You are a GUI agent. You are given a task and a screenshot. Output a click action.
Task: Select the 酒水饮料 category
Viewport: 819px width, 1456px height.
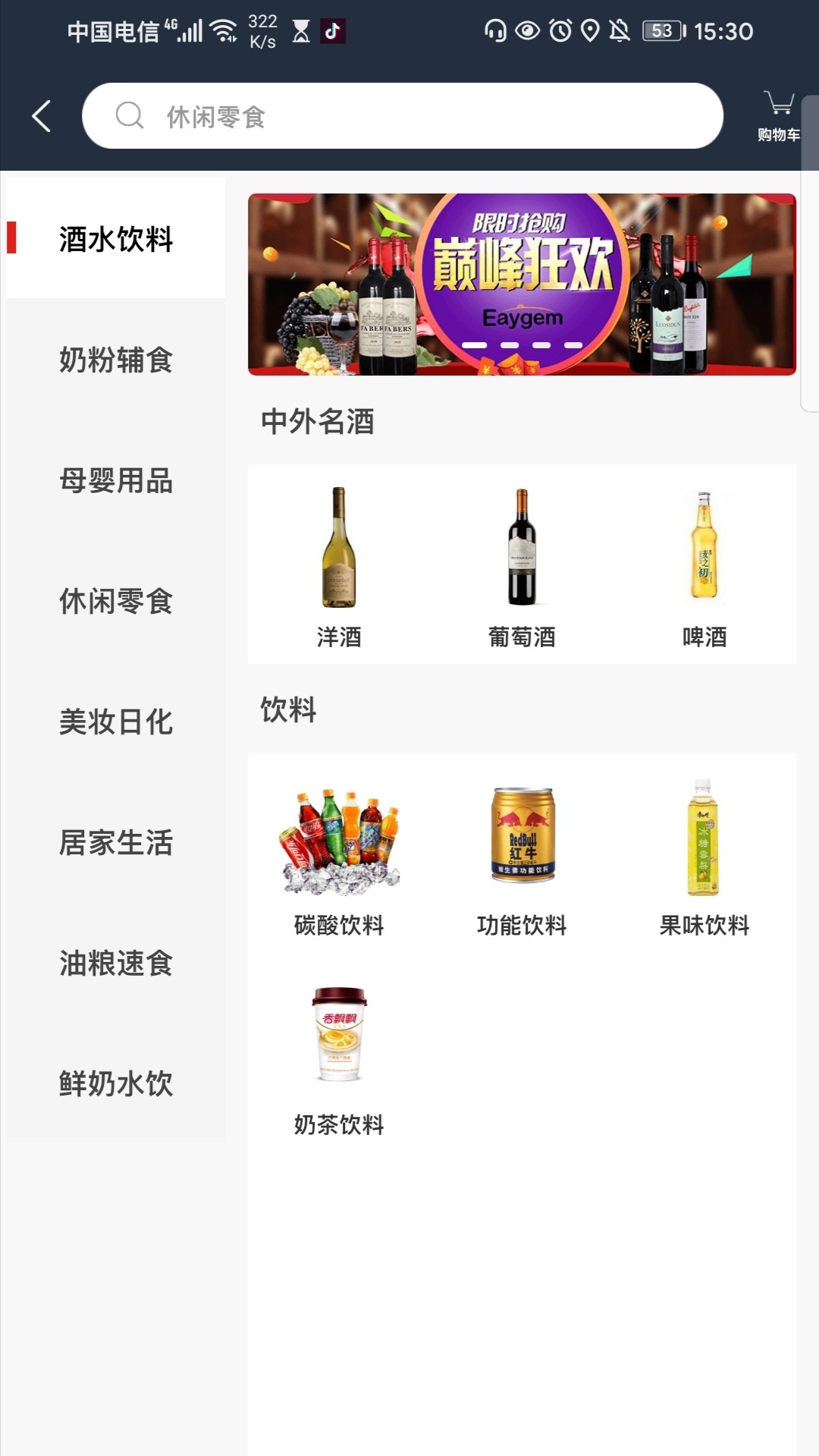click(x=116, y=239)
